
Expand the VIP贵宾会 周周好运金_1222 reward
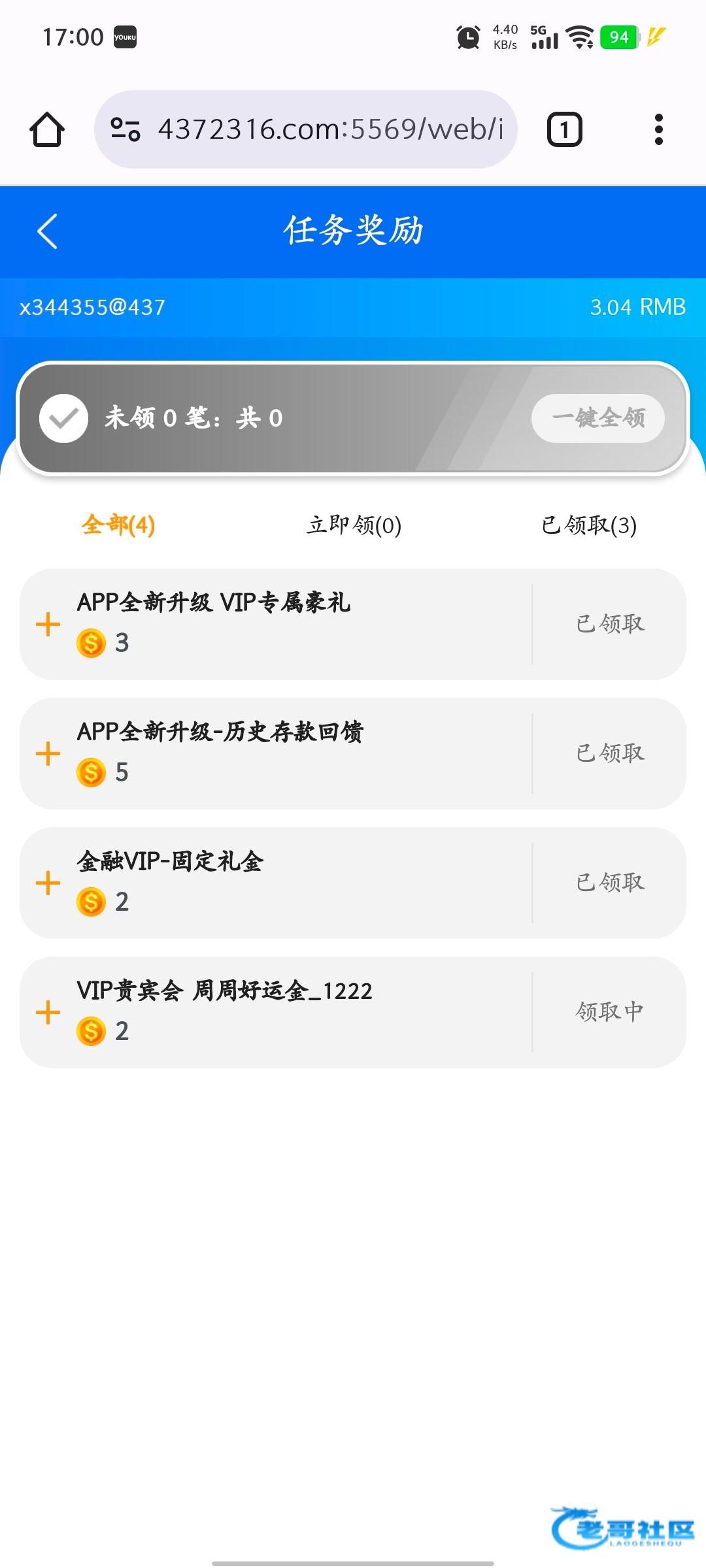click(48, 1013)
